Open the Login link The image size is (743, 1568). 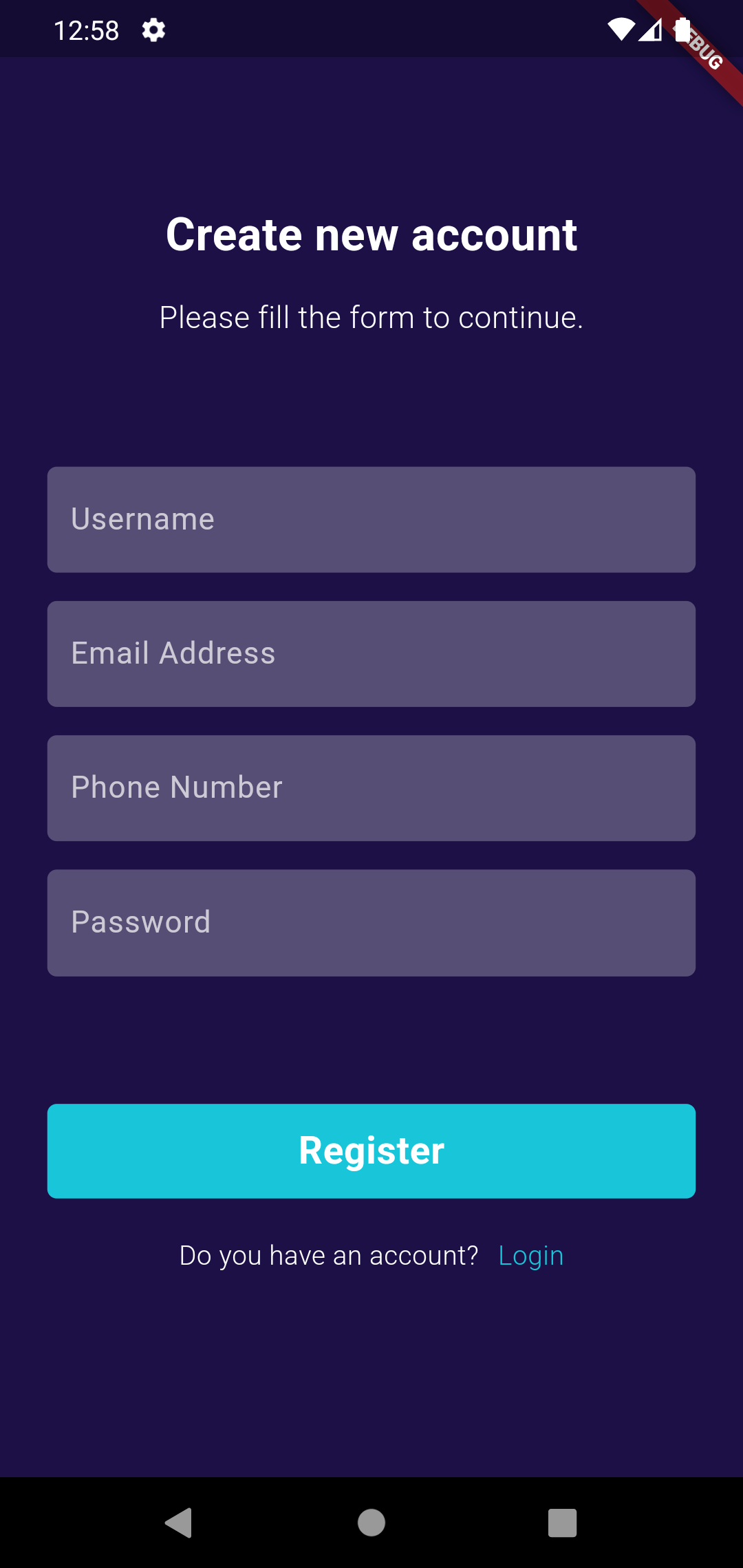tap(530, 1254)
